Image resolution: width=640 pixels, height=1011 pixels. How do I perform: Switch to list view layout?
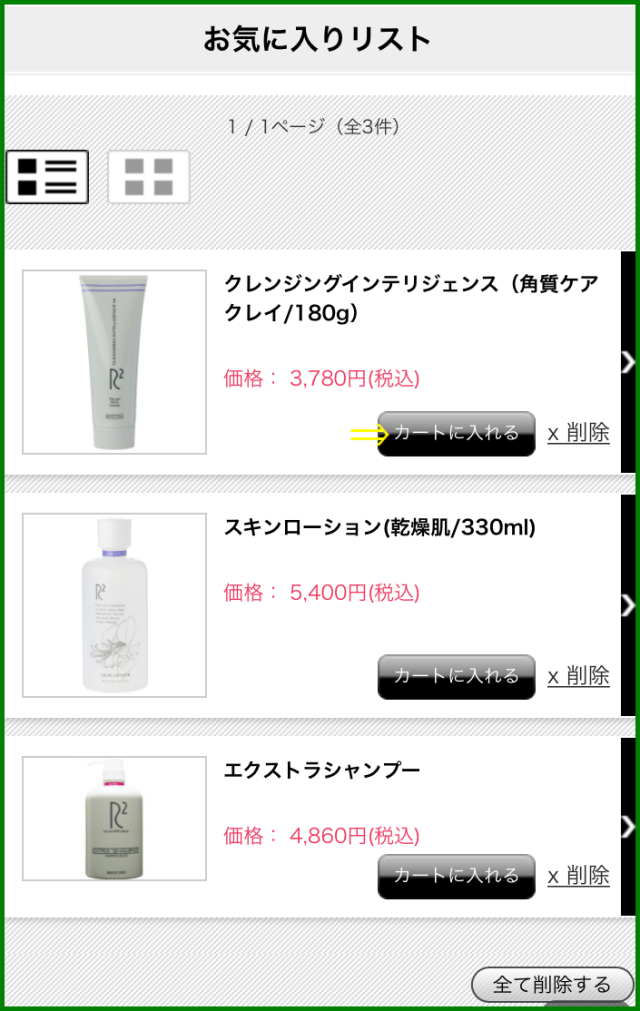[x=47, y=177]
